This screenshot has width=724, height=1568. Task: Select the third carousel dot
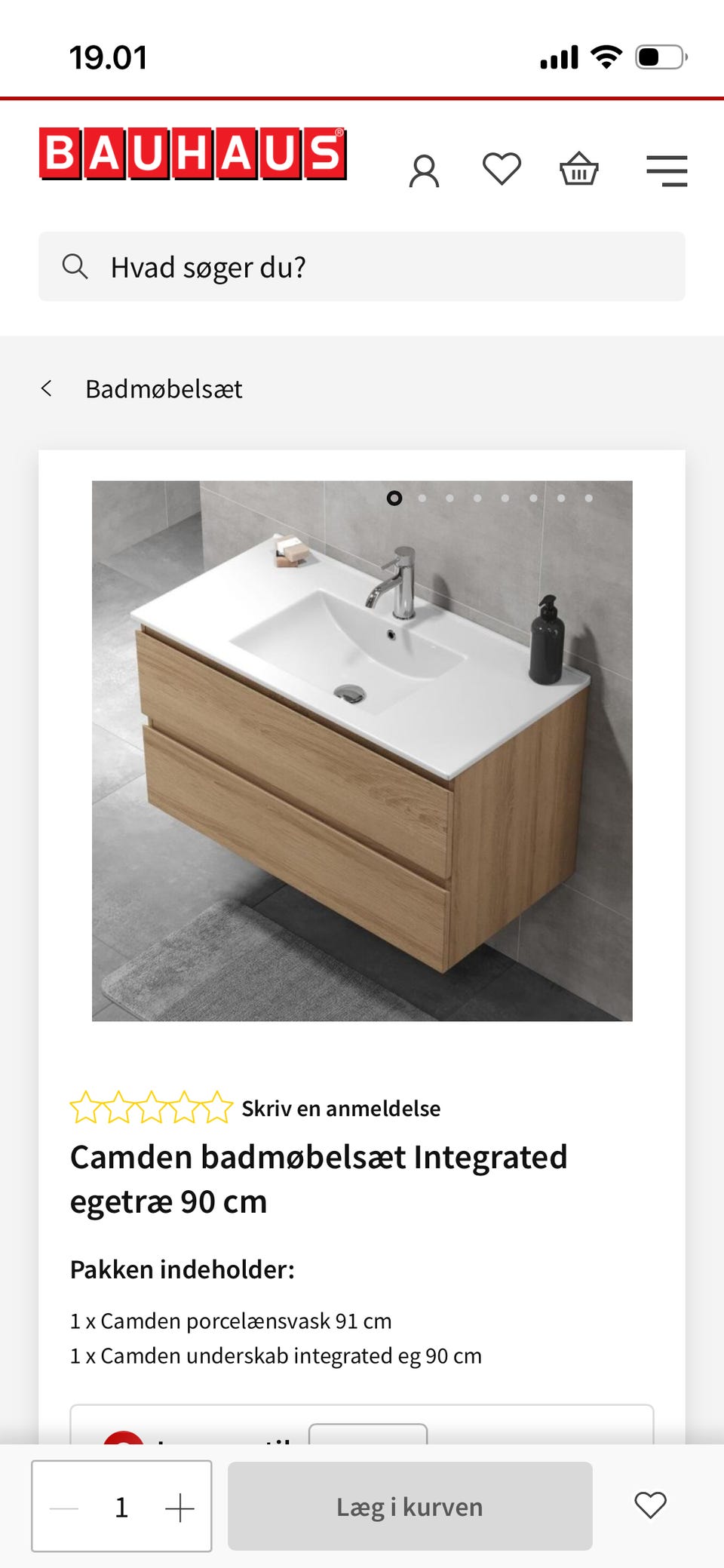(x=449, y=498)
